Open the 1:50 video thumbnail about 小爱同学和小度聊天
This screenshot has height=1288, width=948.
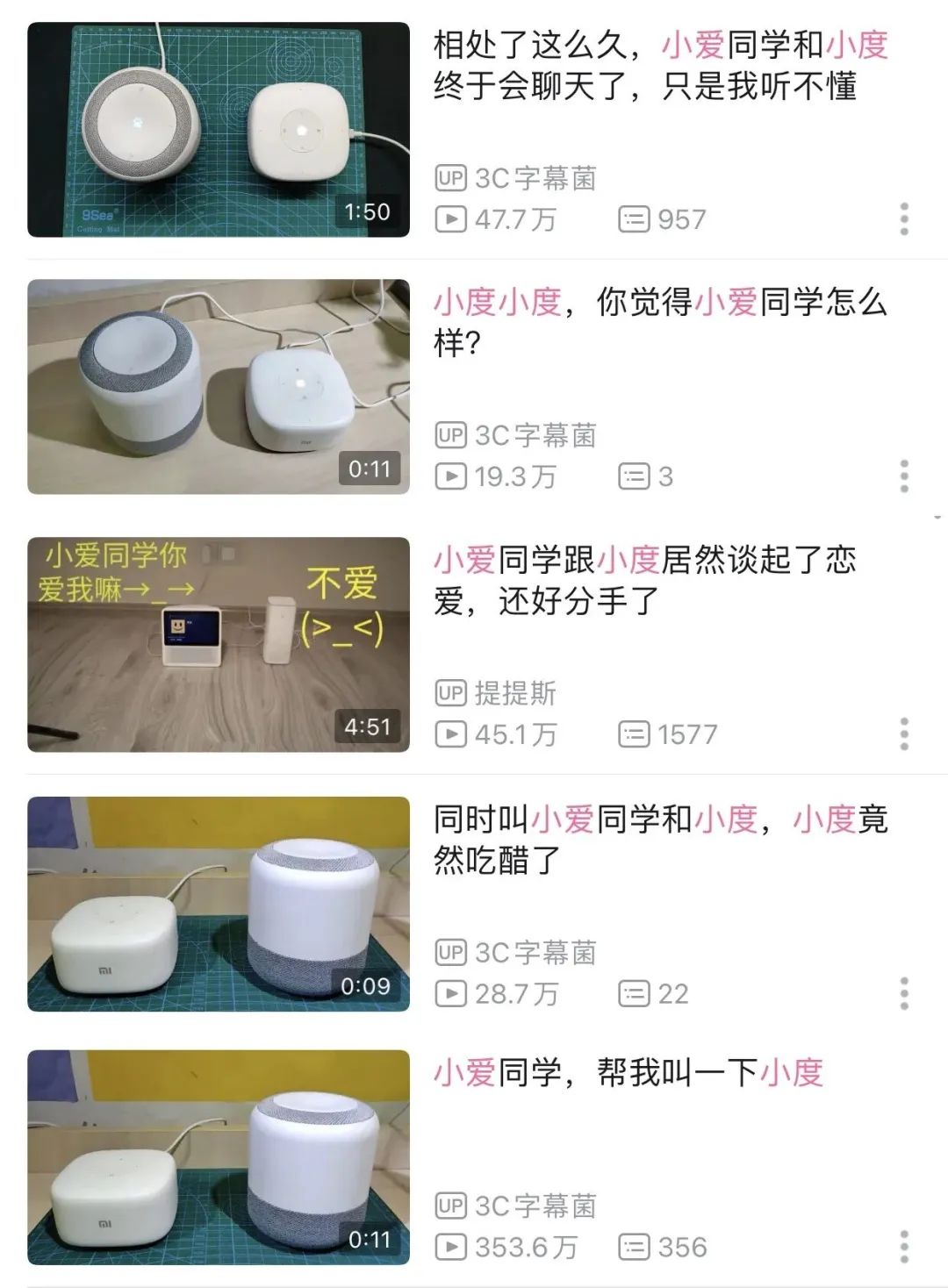(219, 130)
